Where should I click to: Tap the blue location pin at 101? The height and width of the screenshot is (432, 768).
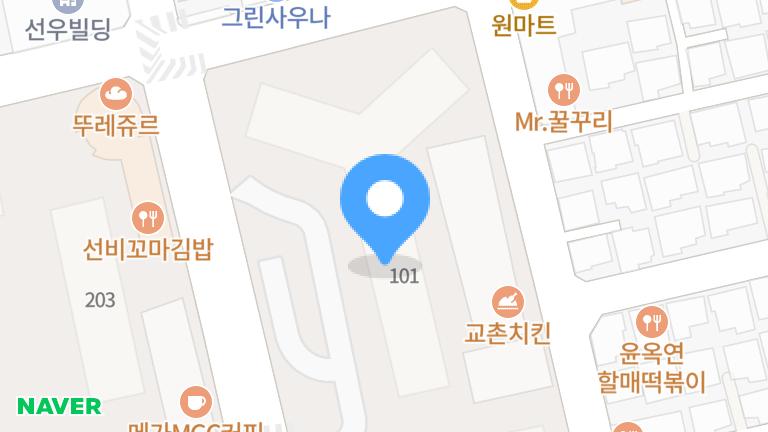tap(384, 201)
